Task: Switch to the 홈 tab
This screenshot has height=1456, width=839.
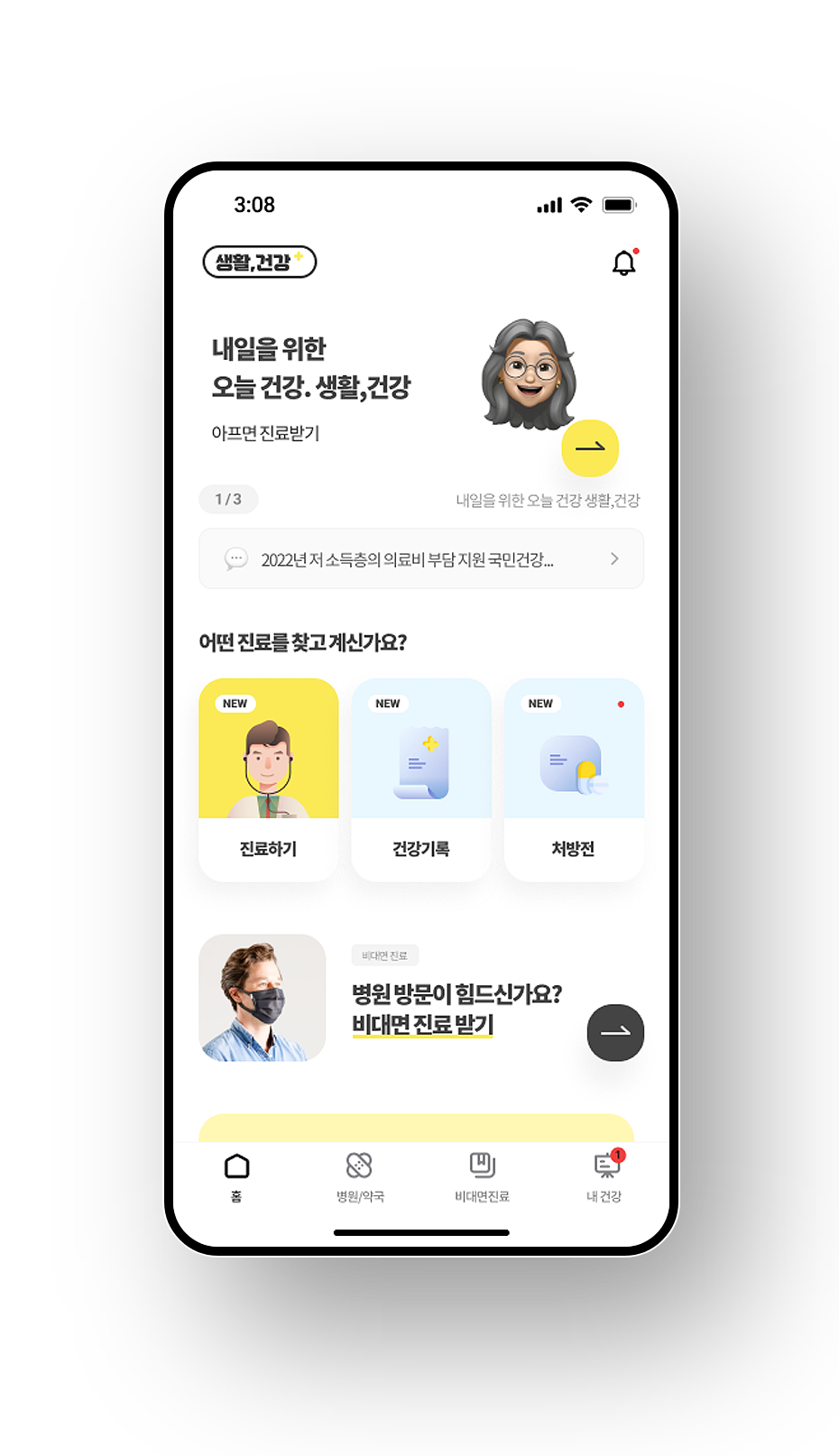Action: [236, 1176]
